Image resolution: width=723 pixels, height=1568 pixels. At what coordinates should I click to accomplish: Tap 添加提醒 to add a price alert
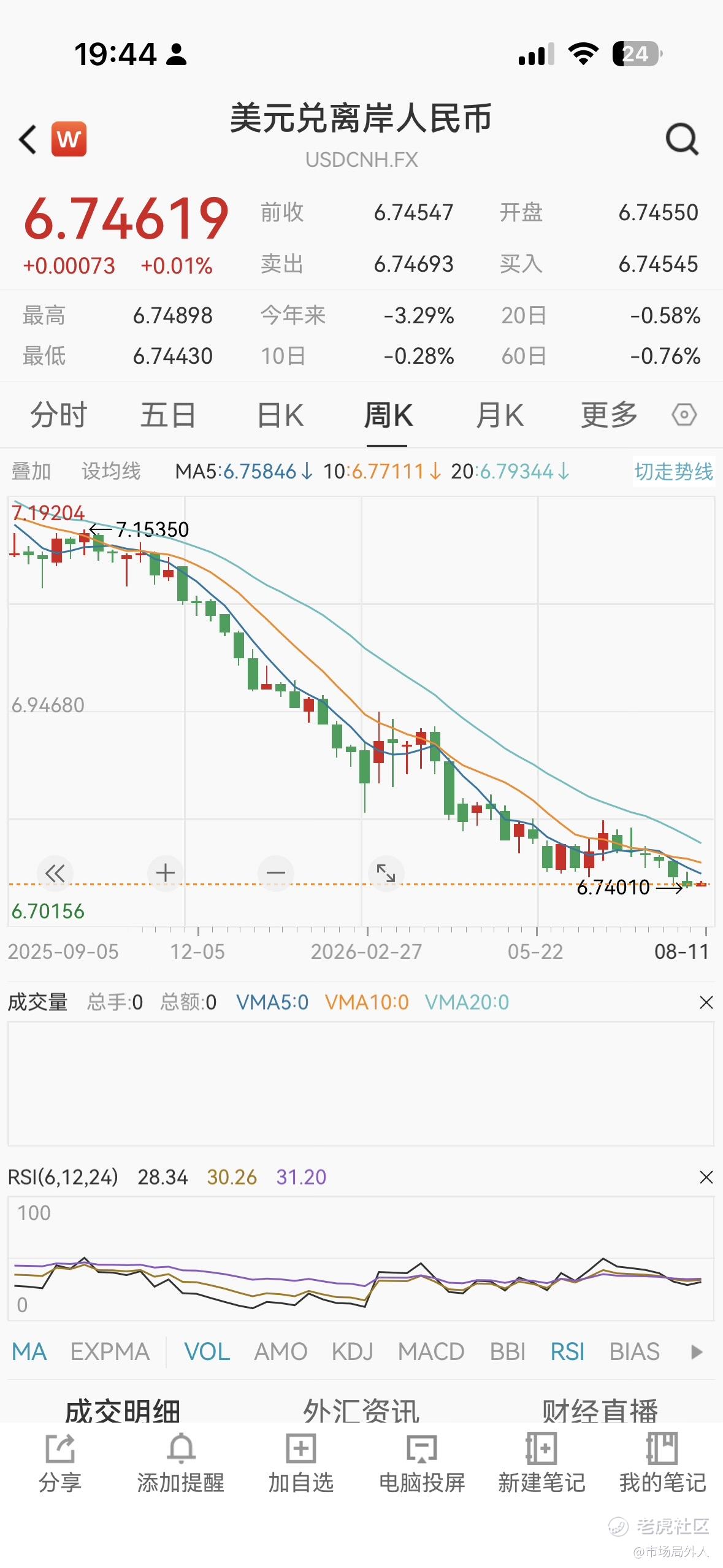pos(180,1464)
